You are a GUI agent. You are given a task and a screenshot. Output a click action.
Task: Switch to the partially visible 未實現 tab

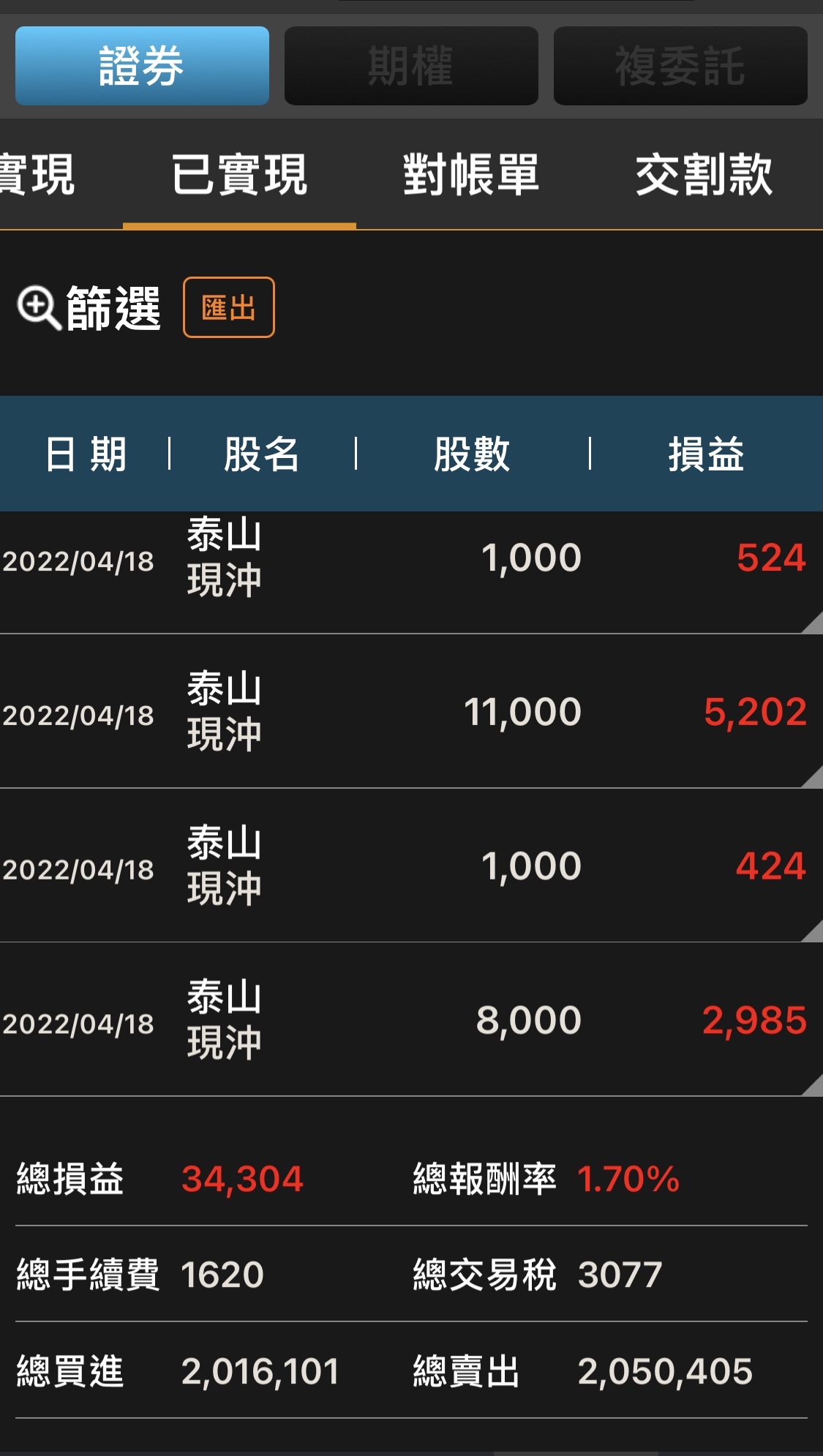(38, 176)
